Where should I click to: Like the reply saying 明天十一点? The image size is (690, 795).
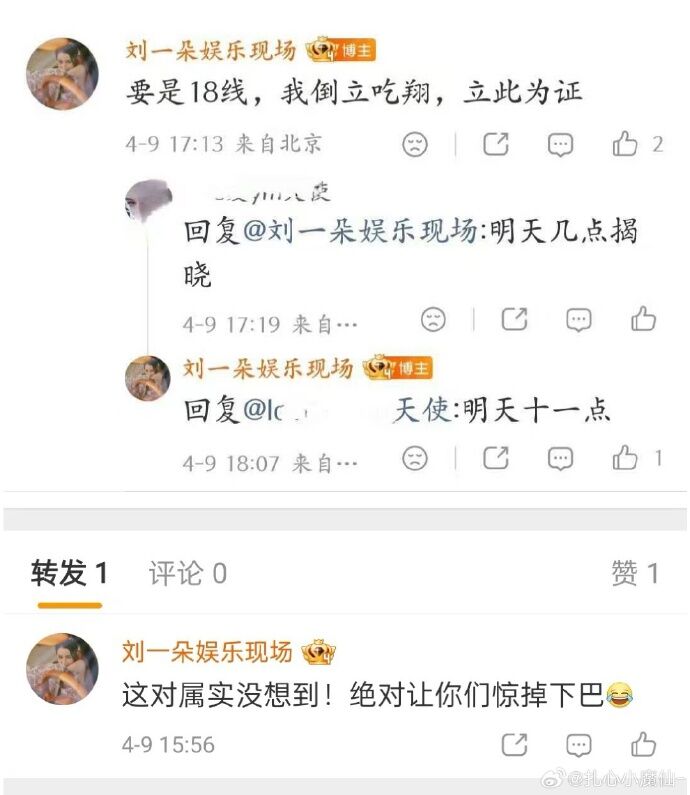click(626, 459)
